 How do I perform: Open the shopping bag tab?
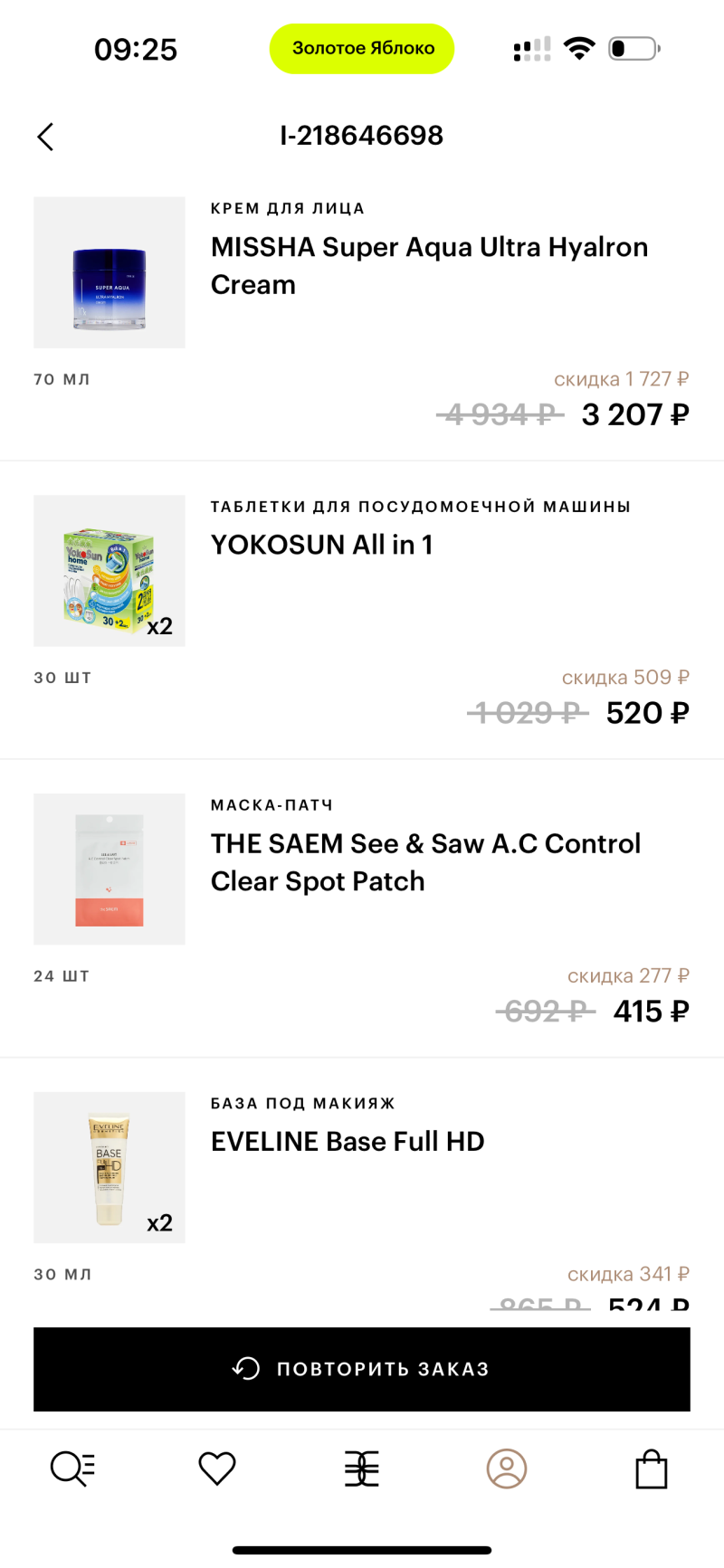(x=651, y=1468)
